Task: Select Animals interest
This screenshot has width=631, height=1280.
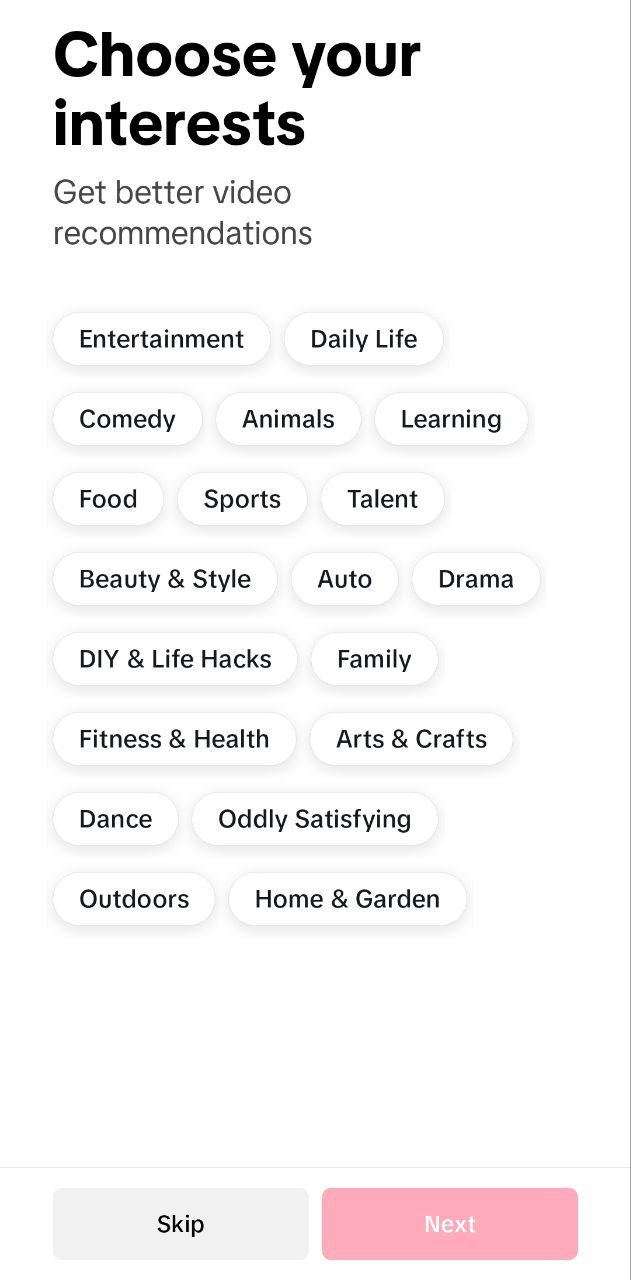Action: pyautogui.click(x=288, y=419)
